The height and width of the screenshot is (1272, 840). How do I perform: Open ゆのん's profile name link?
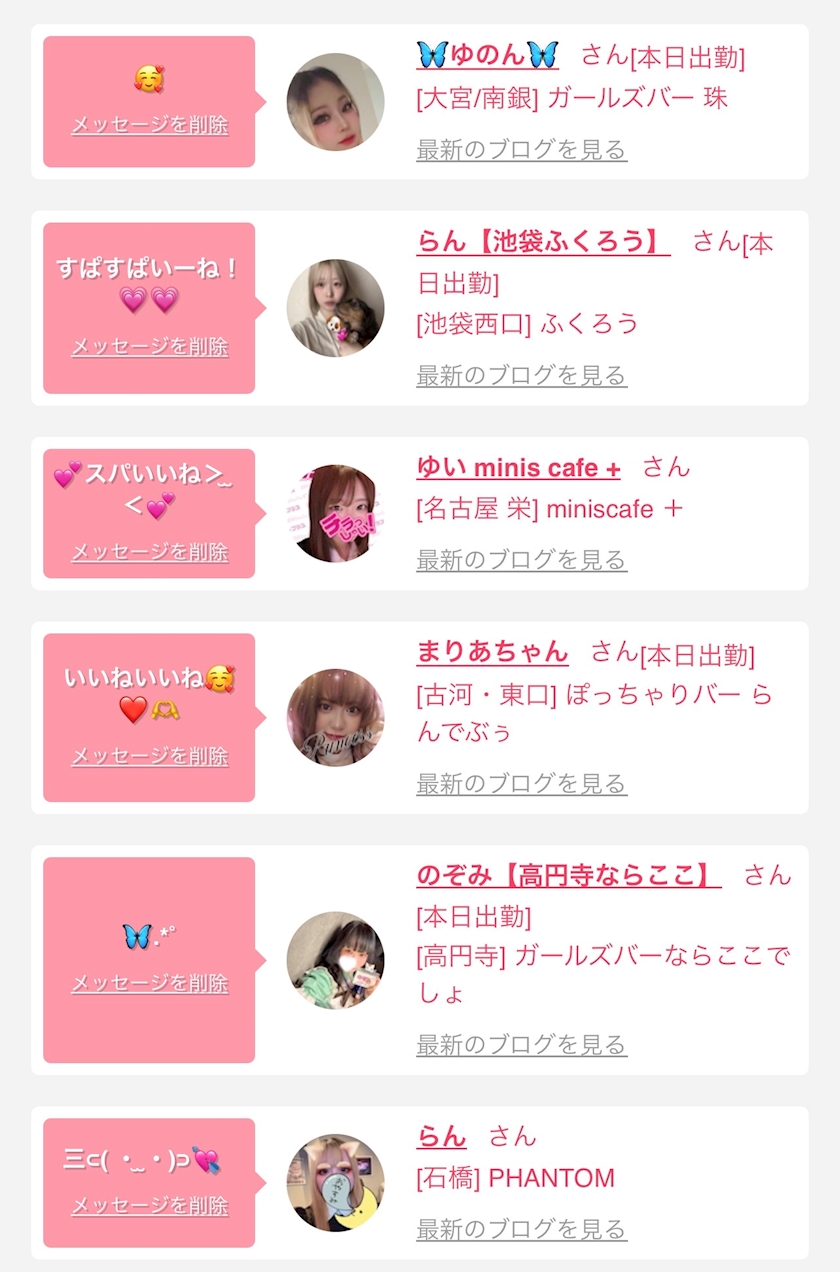[x=487, y=55]
